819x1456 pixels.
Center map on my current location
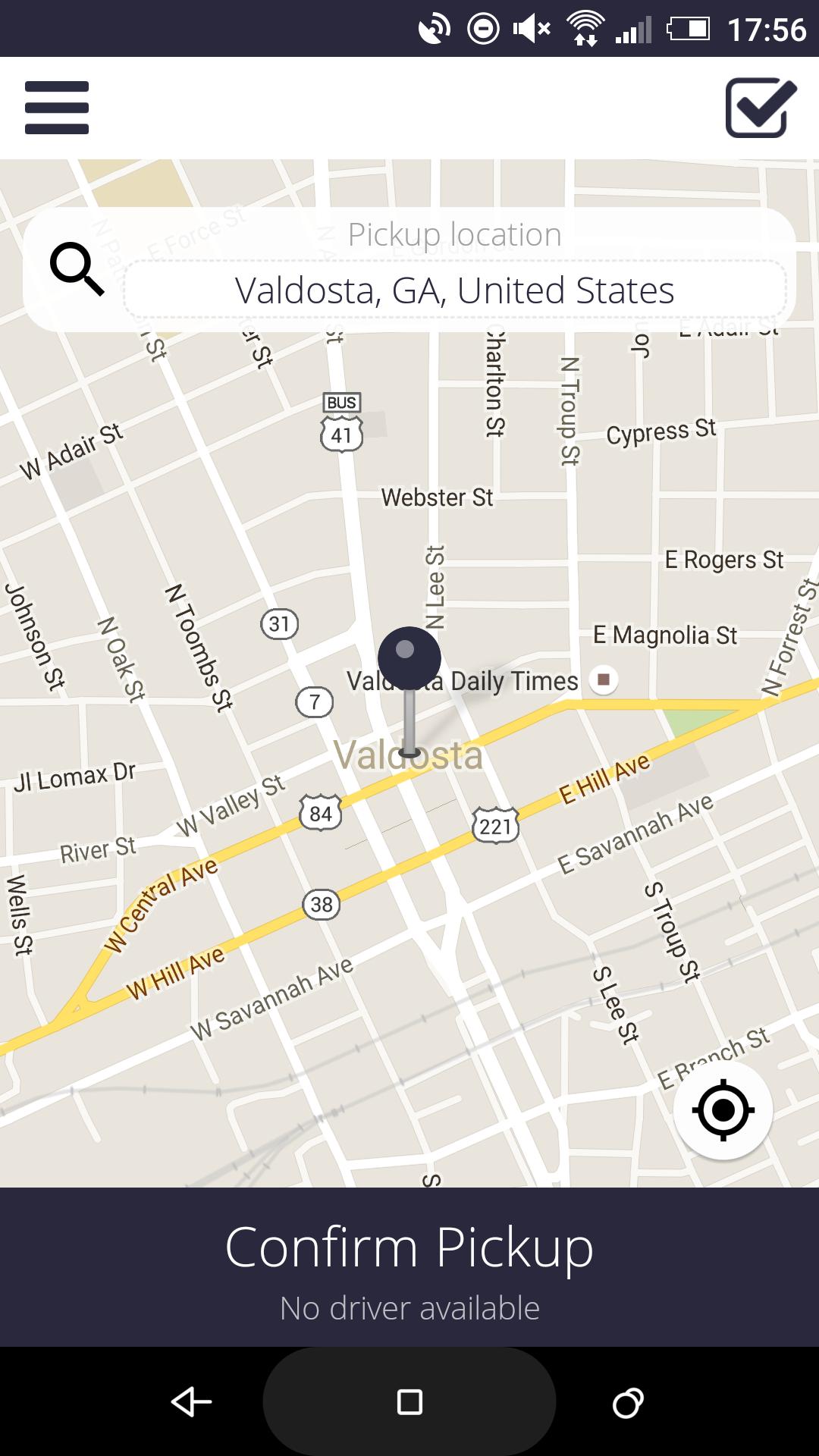(x=723, y=1111)
